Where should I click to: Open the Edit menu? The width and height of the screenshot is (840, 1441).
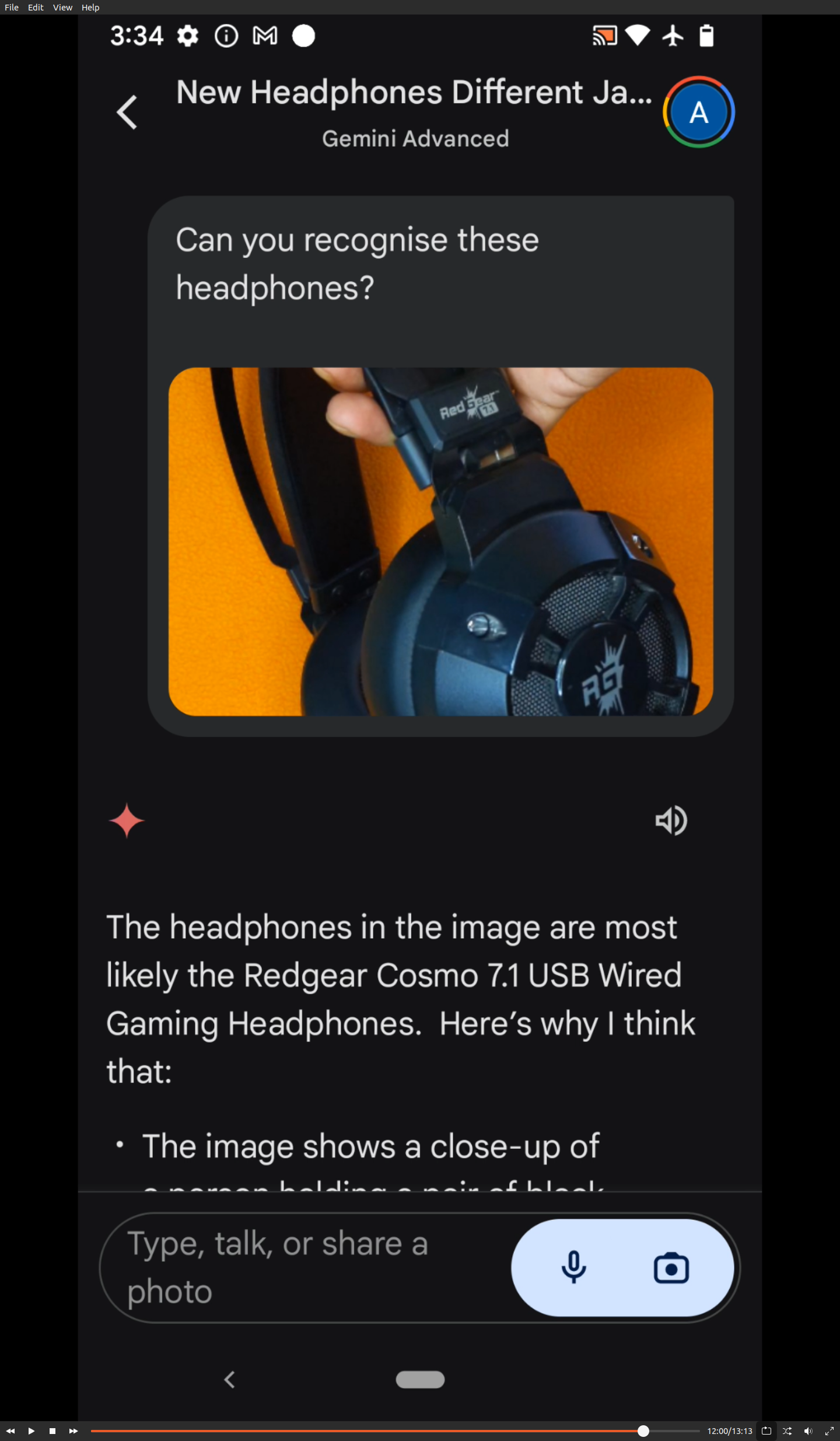coord(36,8)
